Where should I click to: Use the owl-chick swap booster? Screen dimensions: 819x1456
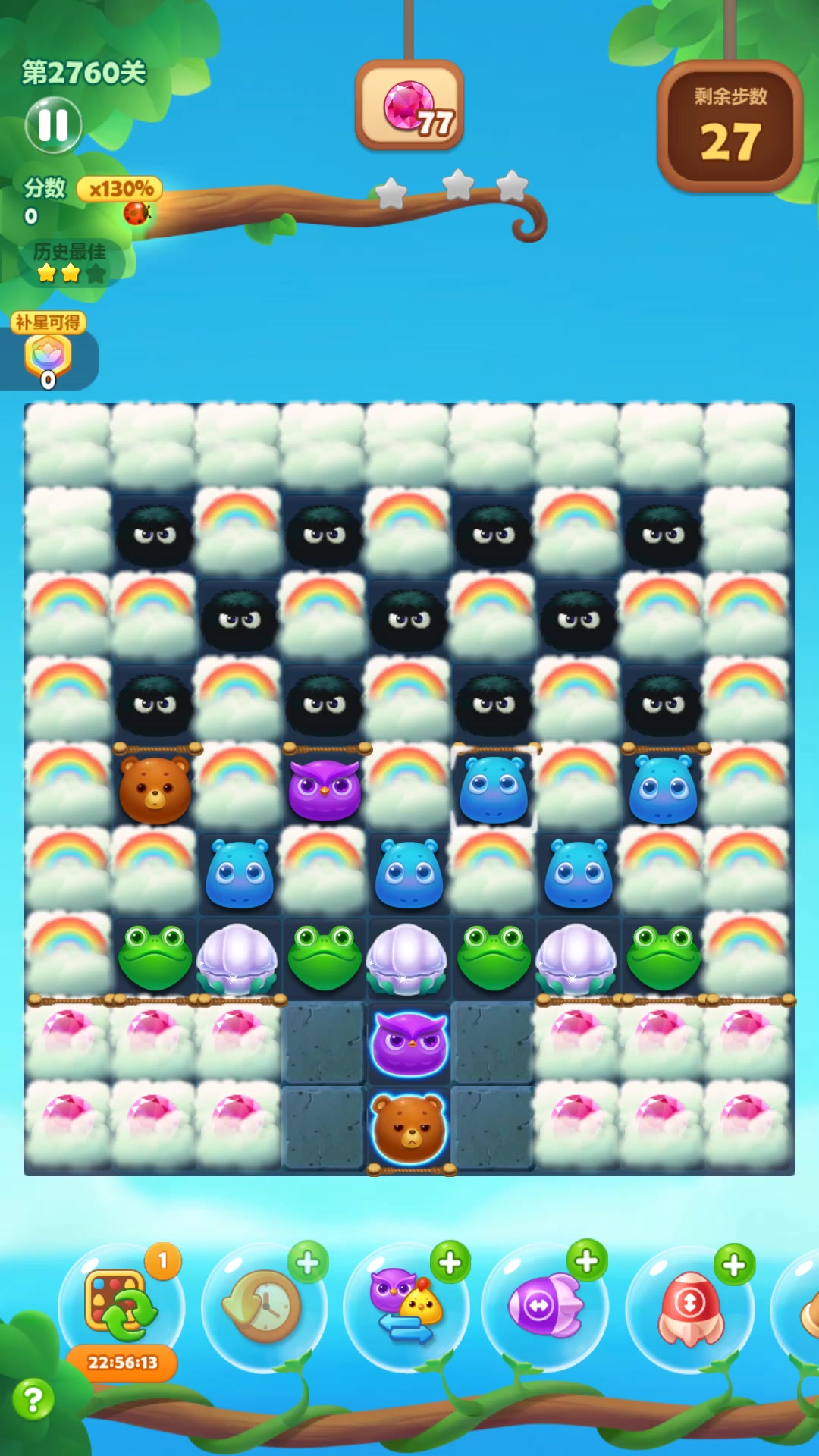coord(405,1307)
